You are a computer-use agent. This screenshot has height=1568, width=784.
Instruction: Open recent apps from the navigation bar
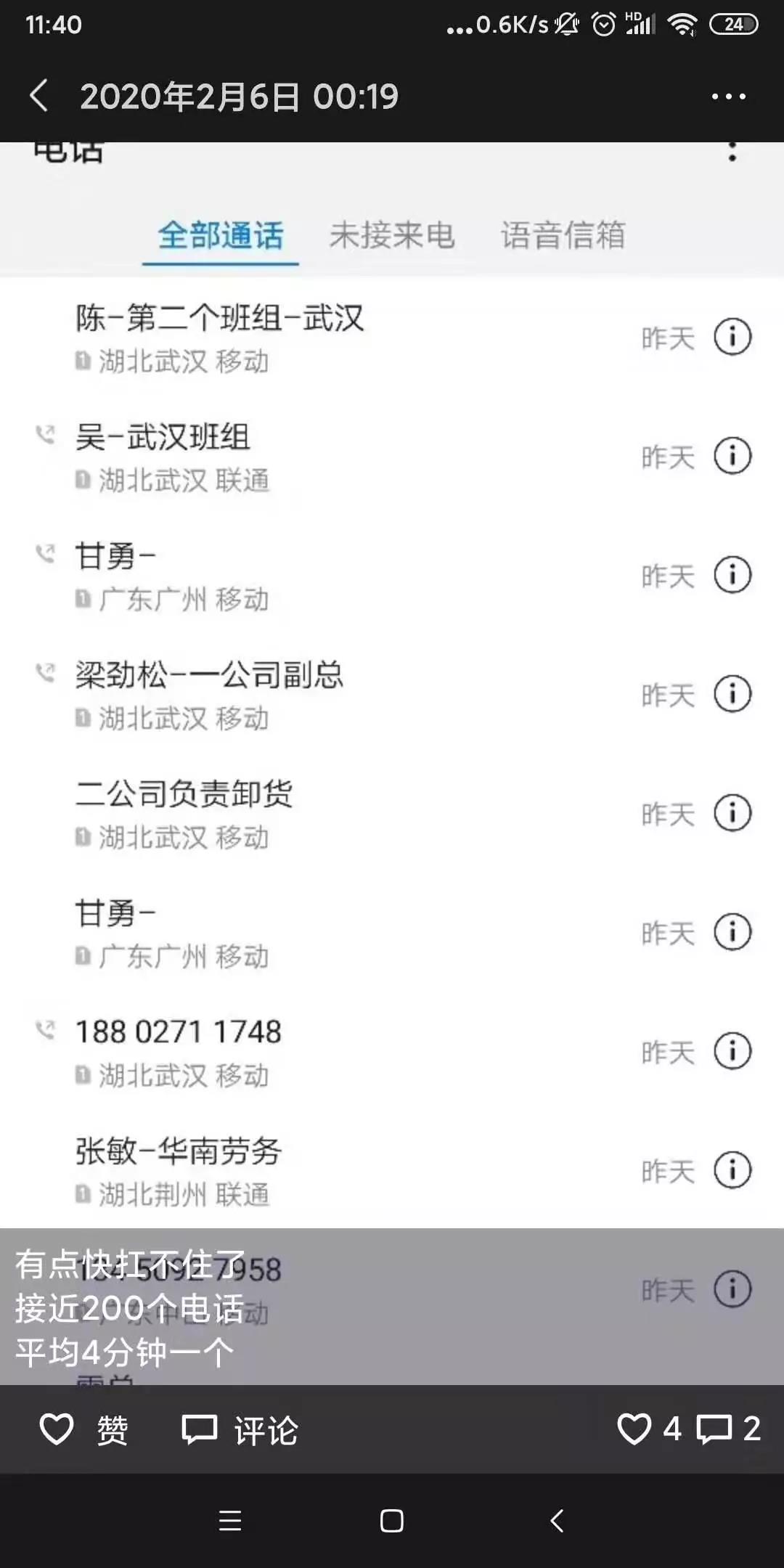point(230,1520)
